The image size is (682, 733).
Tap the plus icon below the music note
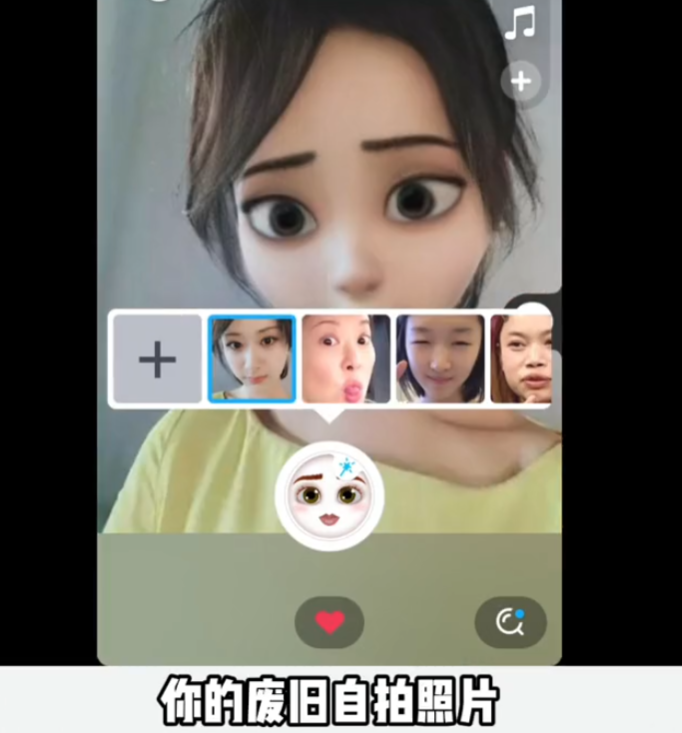(x=521, y=81)
